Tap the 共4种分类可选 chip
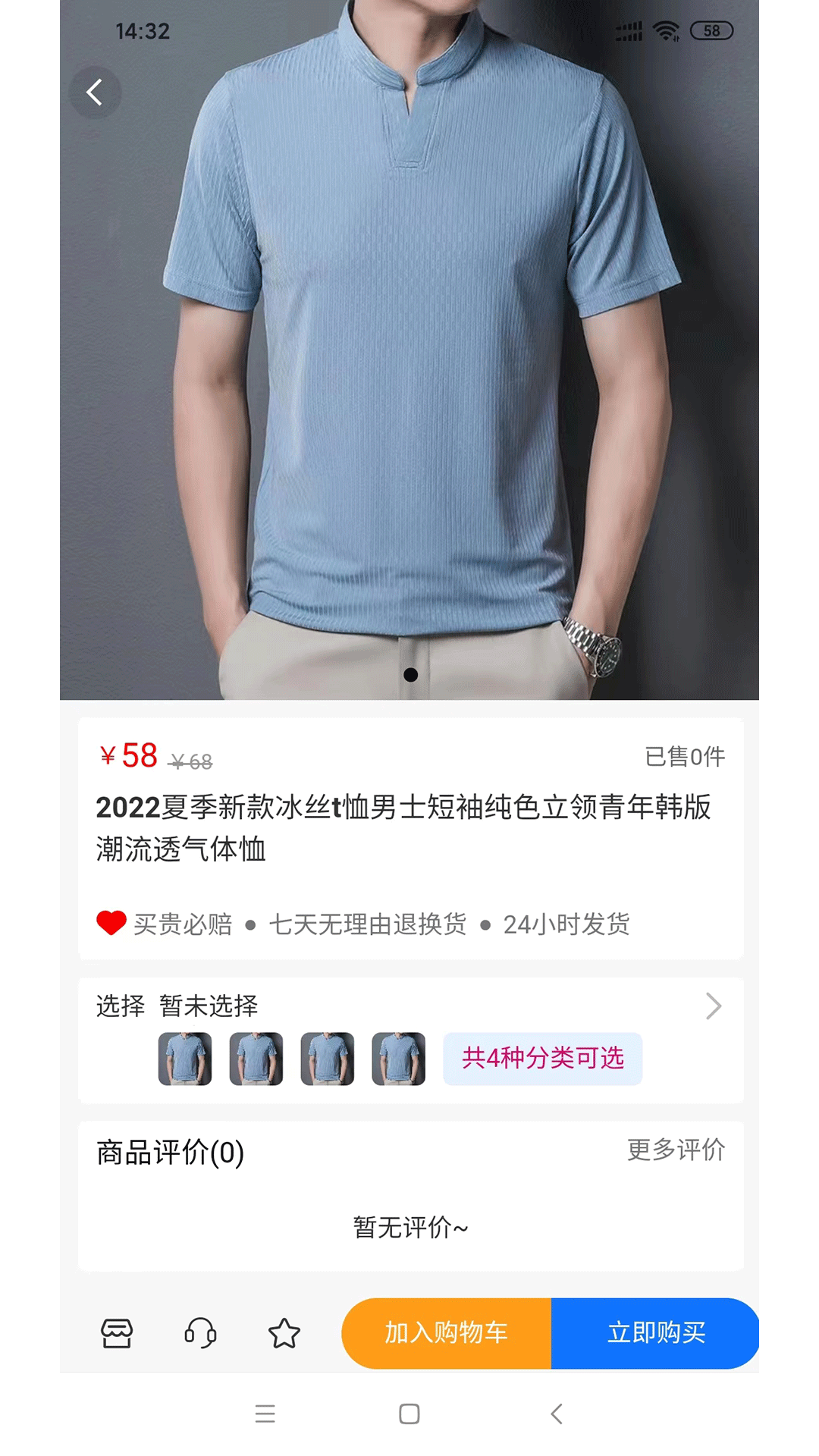 (x=542, y=1058)
